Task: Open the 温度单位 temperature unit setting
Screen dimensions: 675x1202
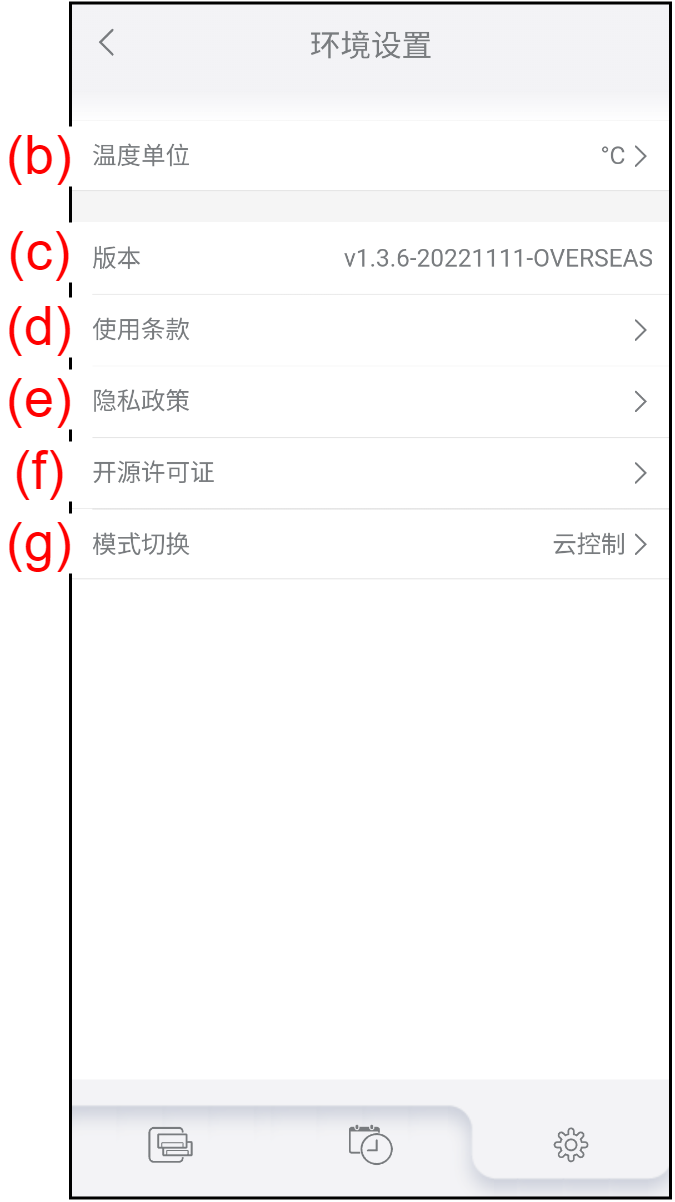Action: (370, 156)
